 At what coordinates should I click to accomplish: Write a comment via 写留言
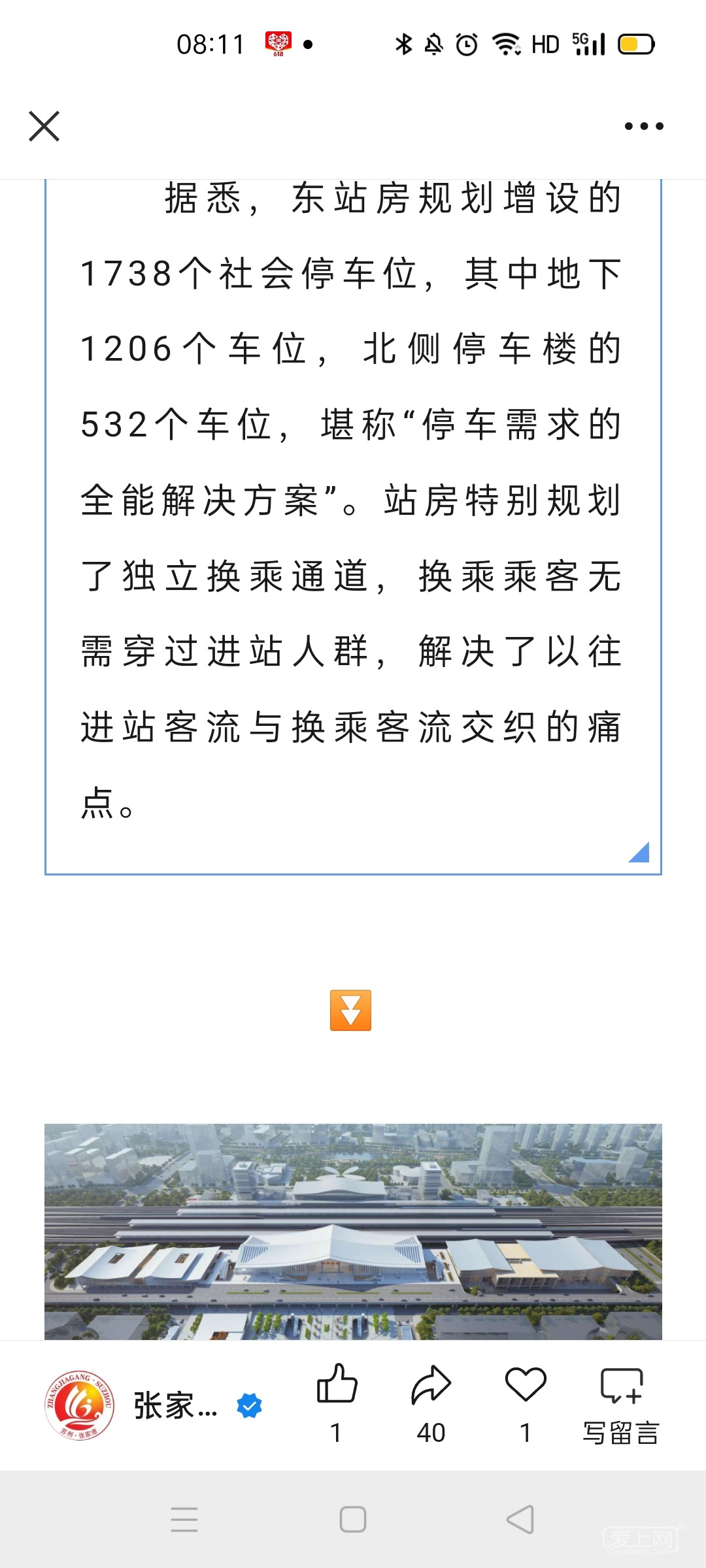pos(621,1403)
